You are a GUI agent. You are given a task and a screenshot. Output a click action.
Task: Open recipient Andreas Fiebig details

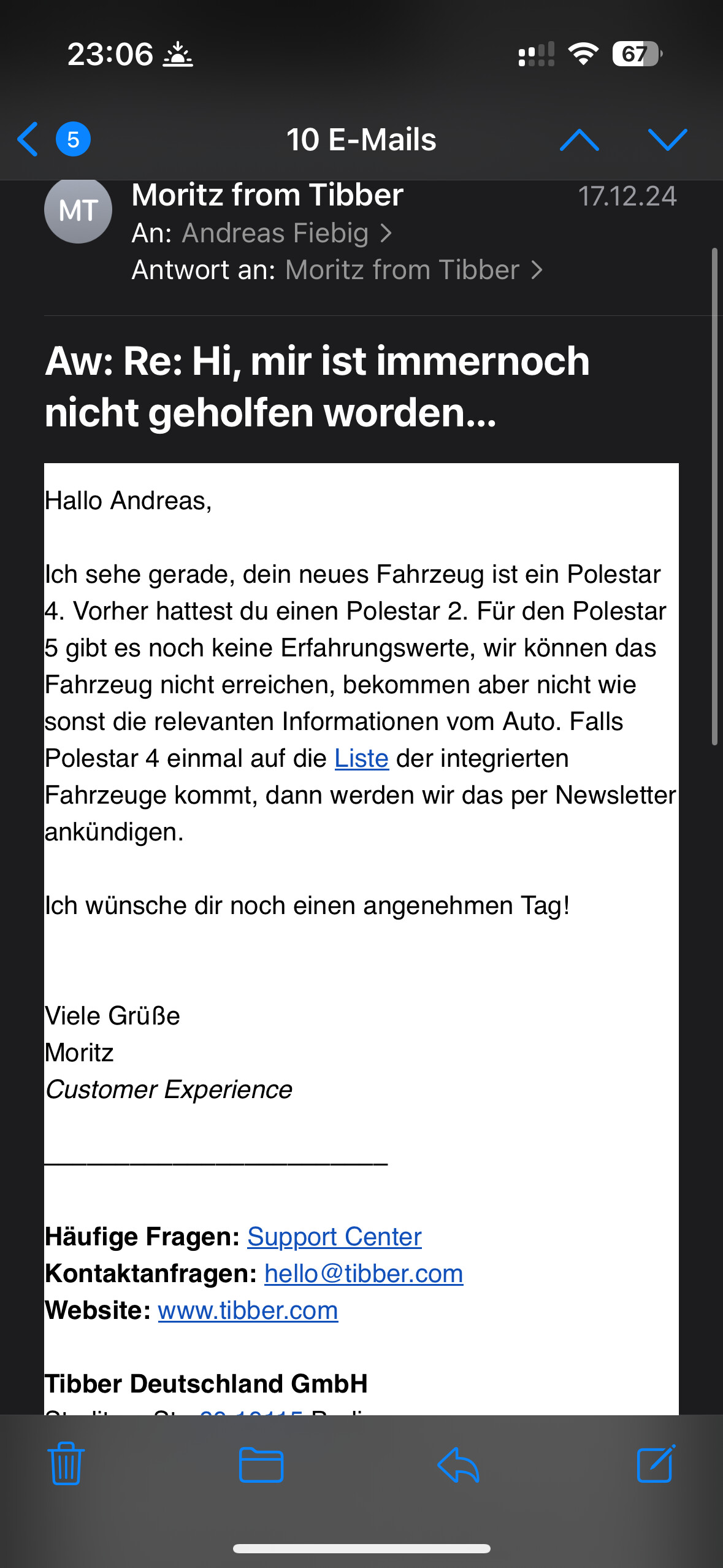286,233
